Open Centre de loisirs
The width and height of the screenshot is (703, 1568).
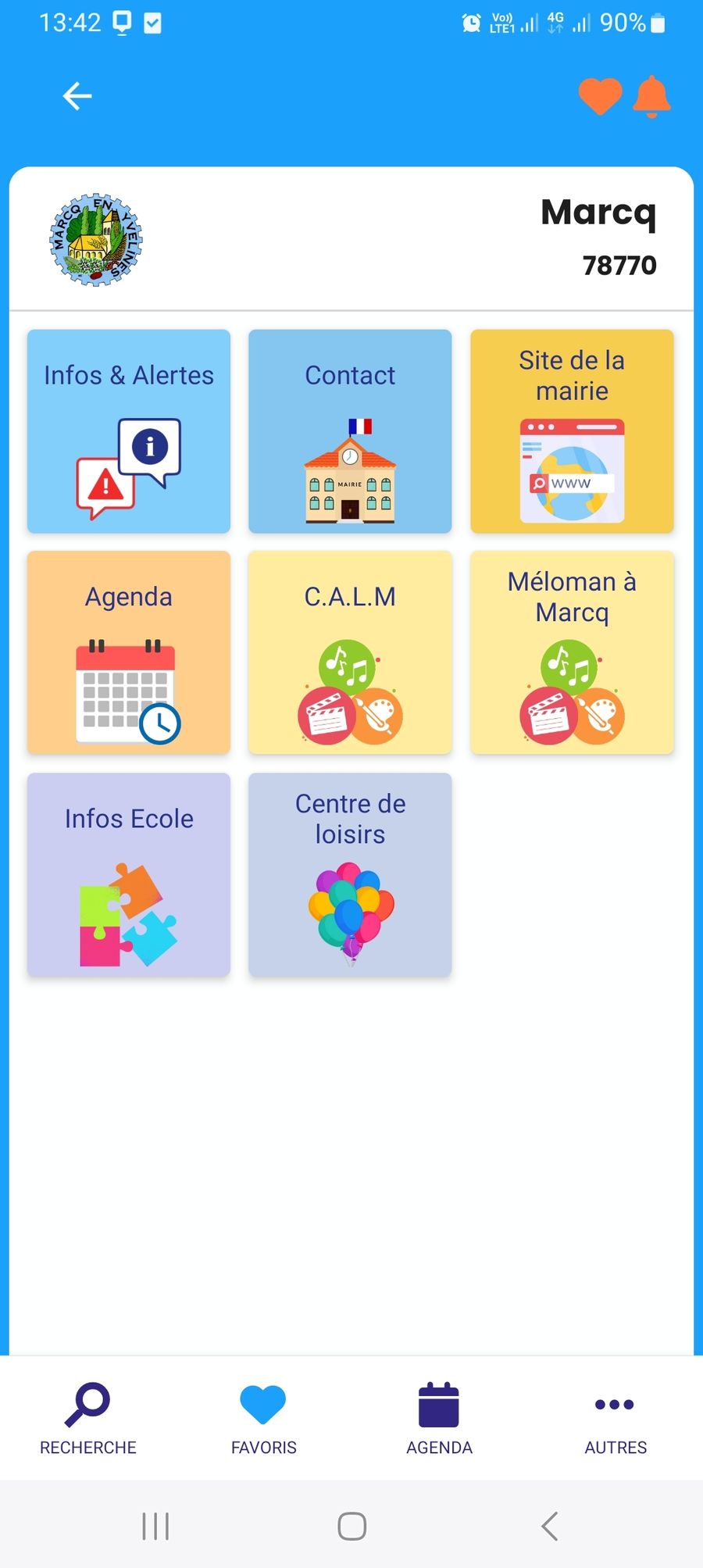click(x=350, y=874)
